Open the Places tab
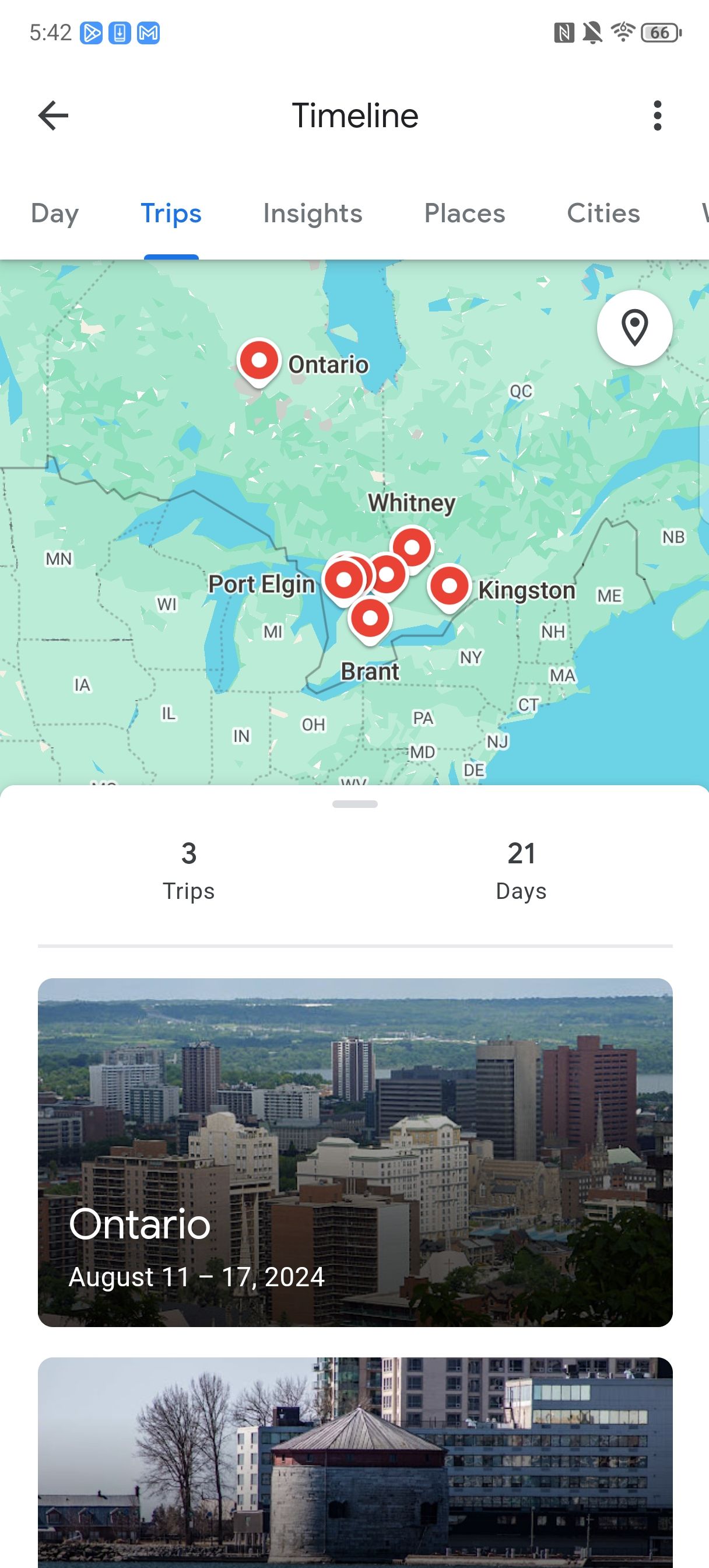This screenshot has width=709, height=1568. pos(464,213)
